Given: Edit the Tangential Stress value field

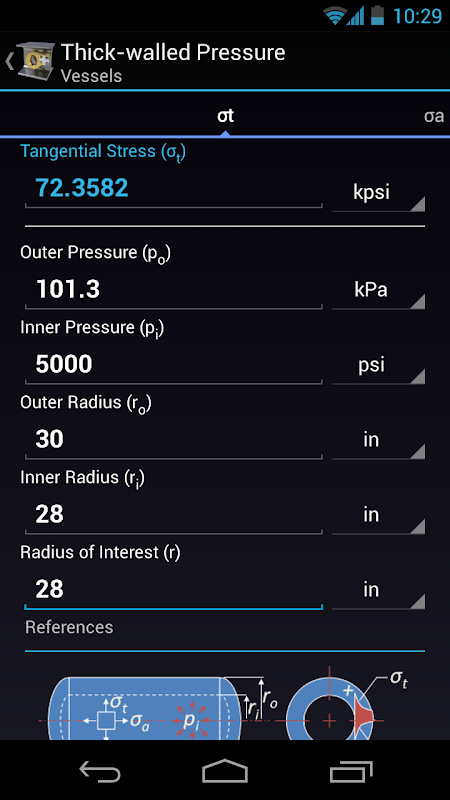Looking at the screenshot, I should (x=173, y=189).
